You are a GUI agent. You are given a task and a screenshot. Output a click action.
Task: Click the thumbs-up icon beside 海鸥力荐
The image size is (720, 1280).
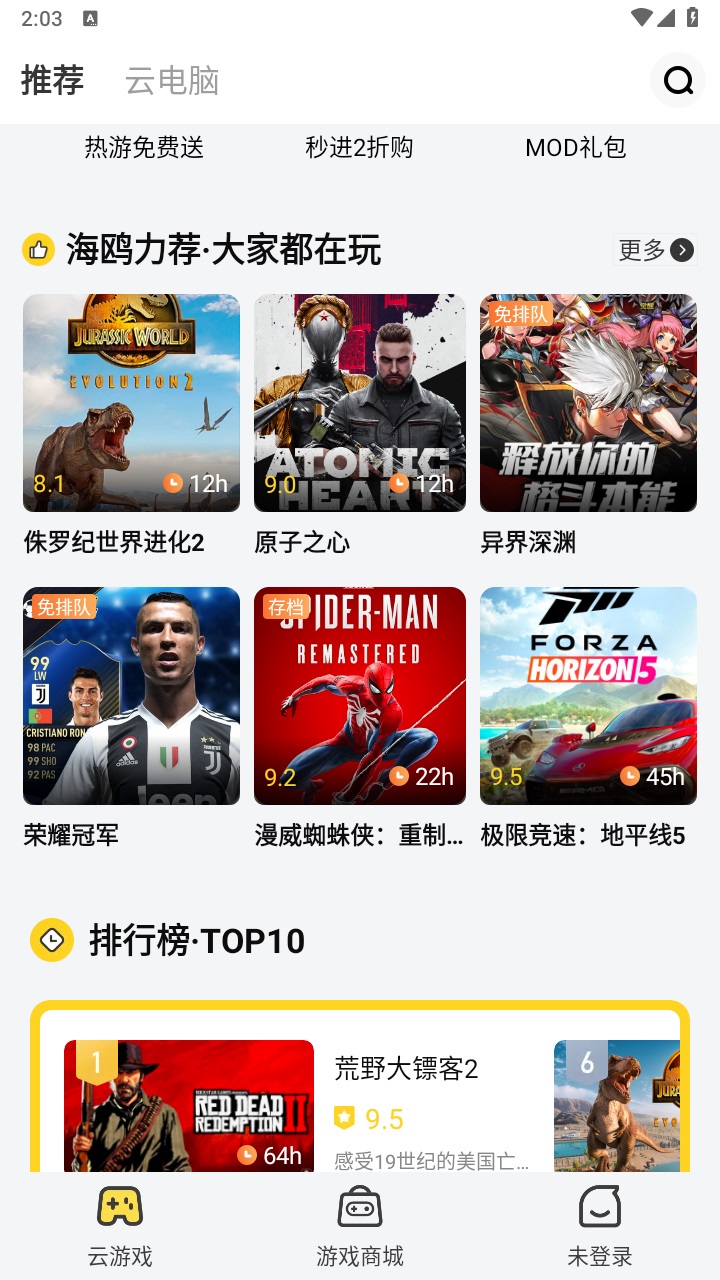38,250
